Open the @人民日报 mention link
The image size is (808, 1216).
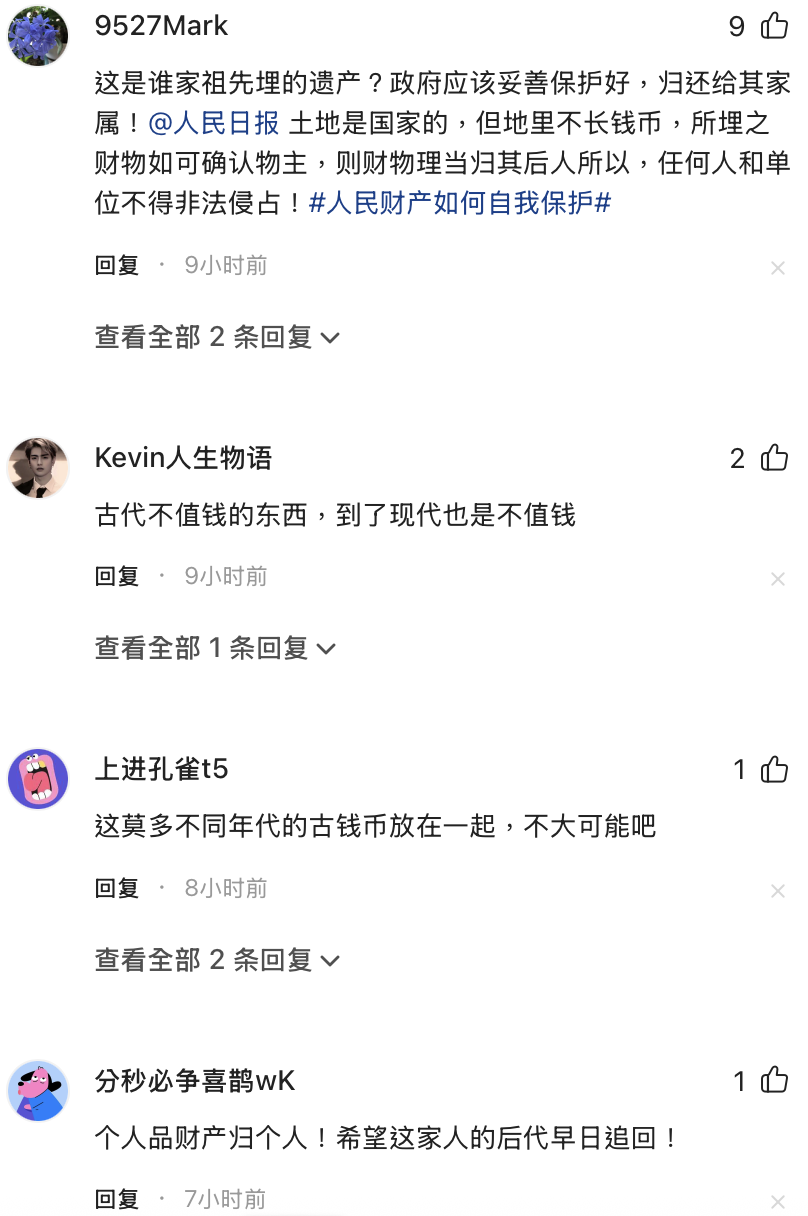pyautogui.click(x=214, y=124)
